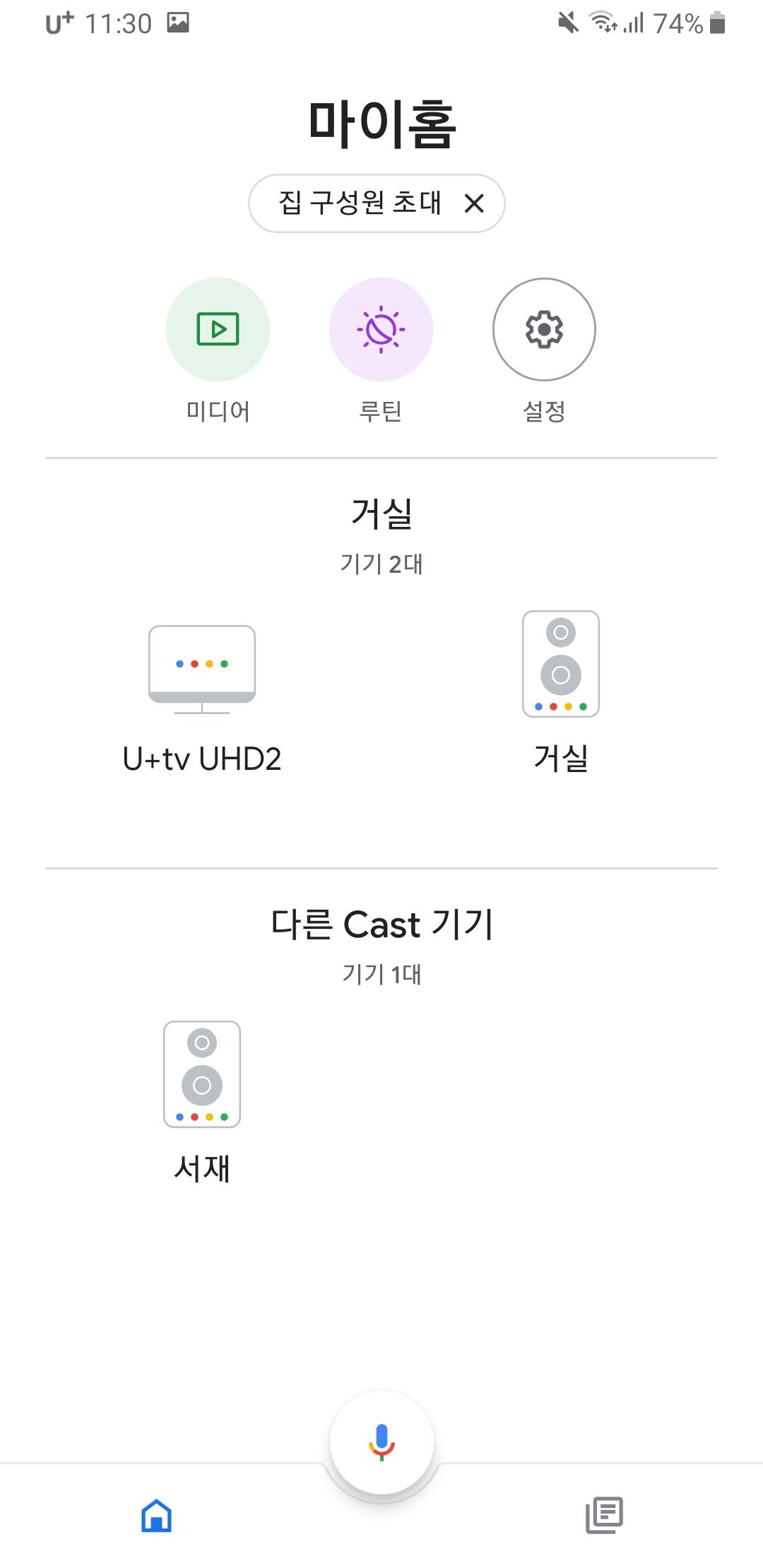
Task: Open 루틴 routines
Action: click(381, 329)
